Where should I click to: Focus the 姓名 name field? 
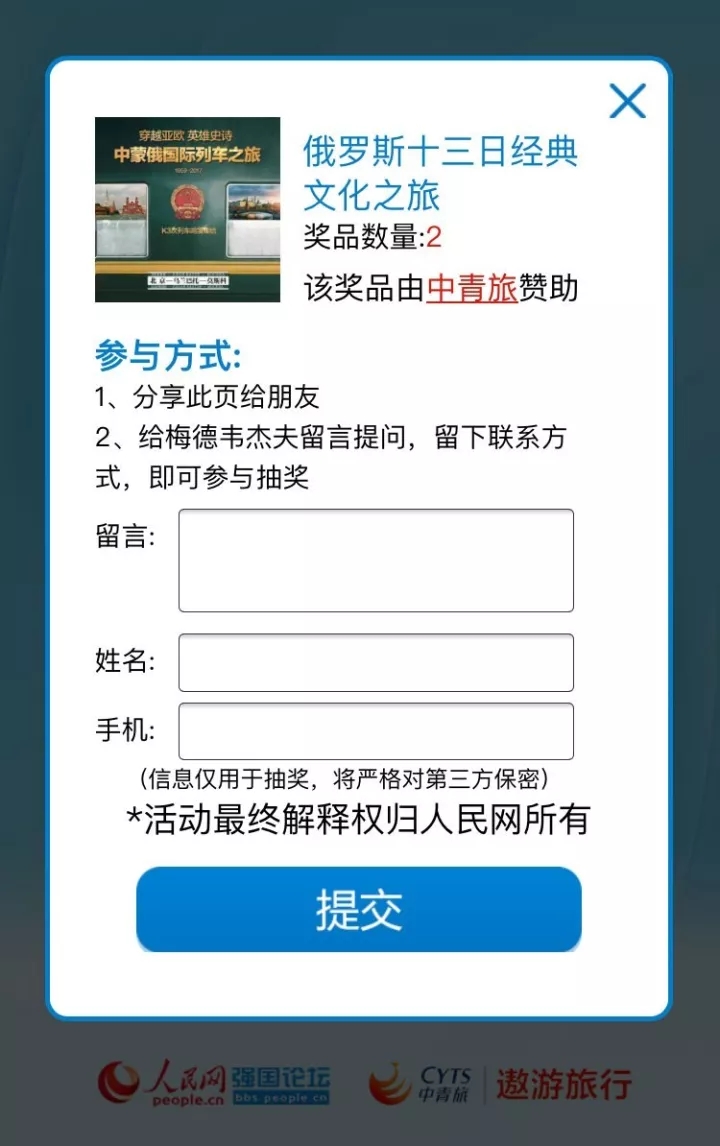[x=375, y=662]
